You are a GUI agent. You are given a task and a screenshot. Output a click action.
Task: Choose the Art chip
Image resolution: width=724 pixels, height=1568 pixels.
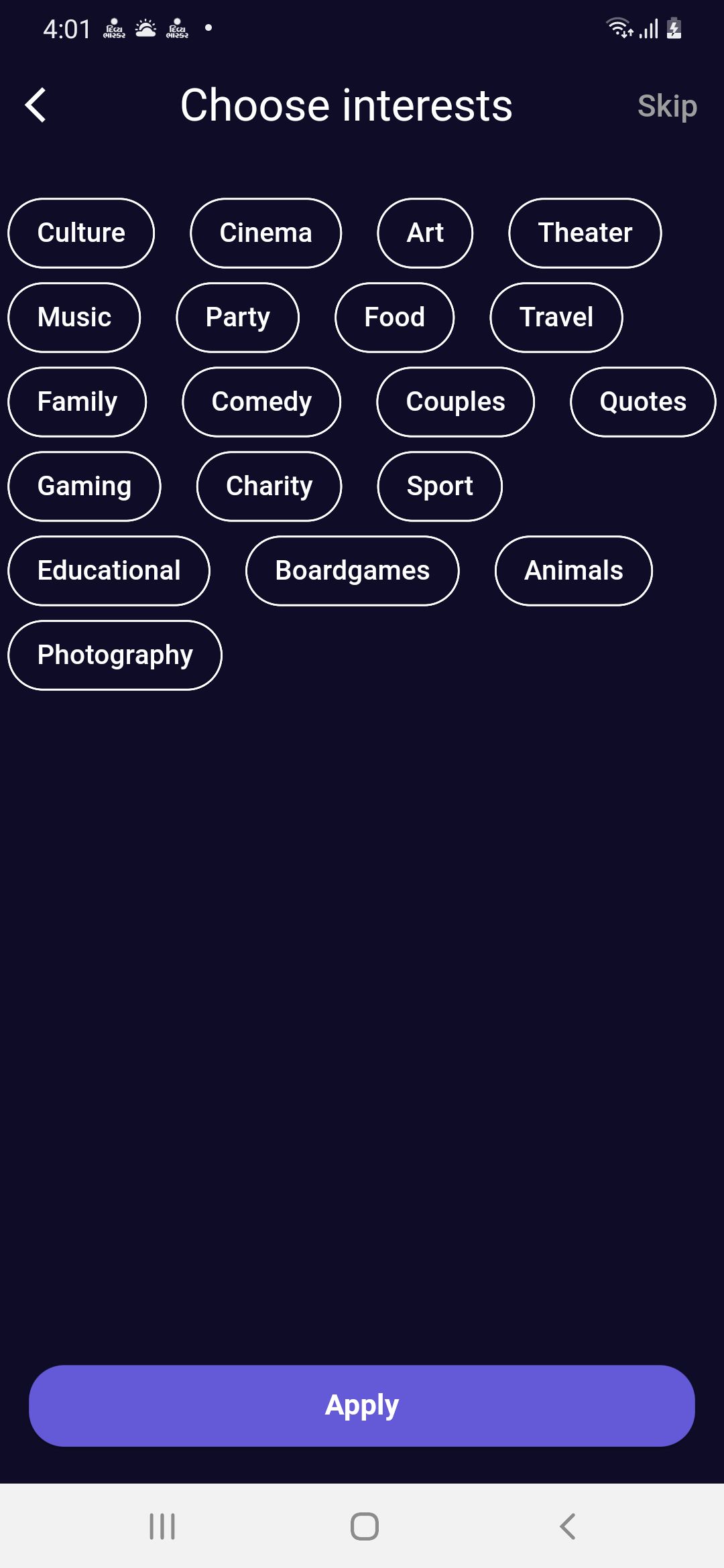[425, 233]
